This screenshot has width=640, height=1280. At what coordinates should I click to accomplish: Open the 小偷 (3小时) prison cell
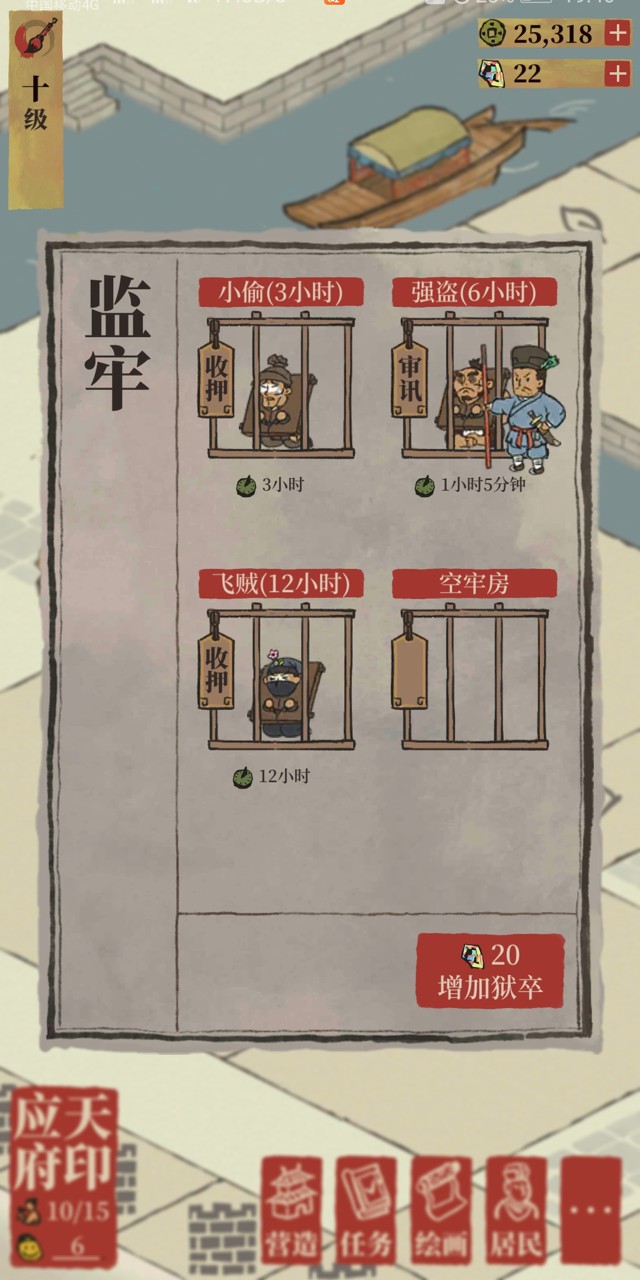[x=280, y=385]
